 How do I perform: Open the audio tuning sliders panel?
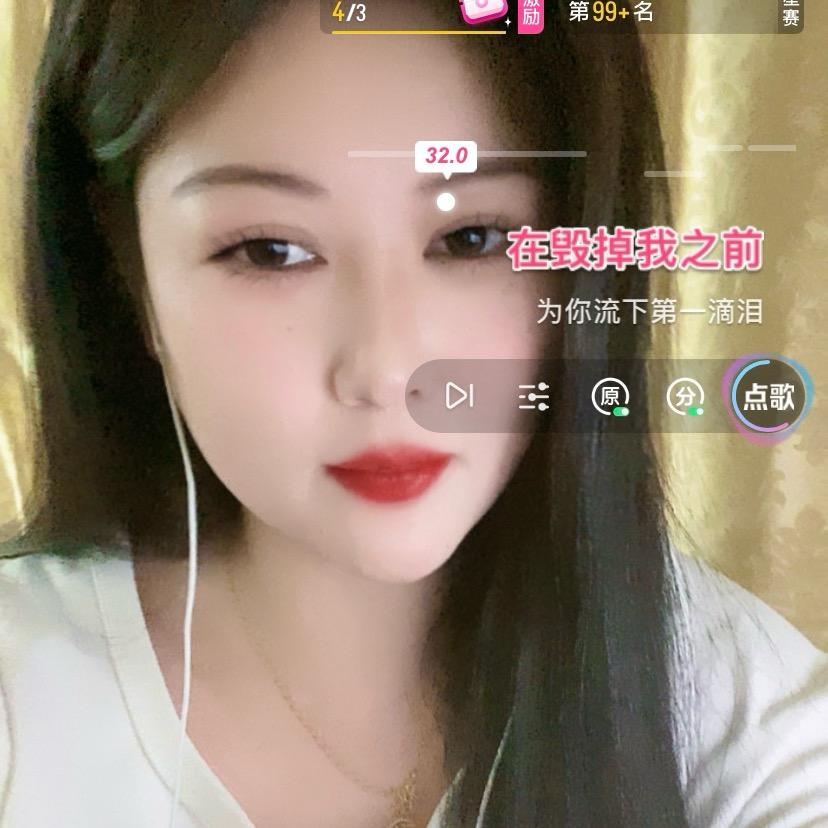pyautogui.click(x=534, y=397)
